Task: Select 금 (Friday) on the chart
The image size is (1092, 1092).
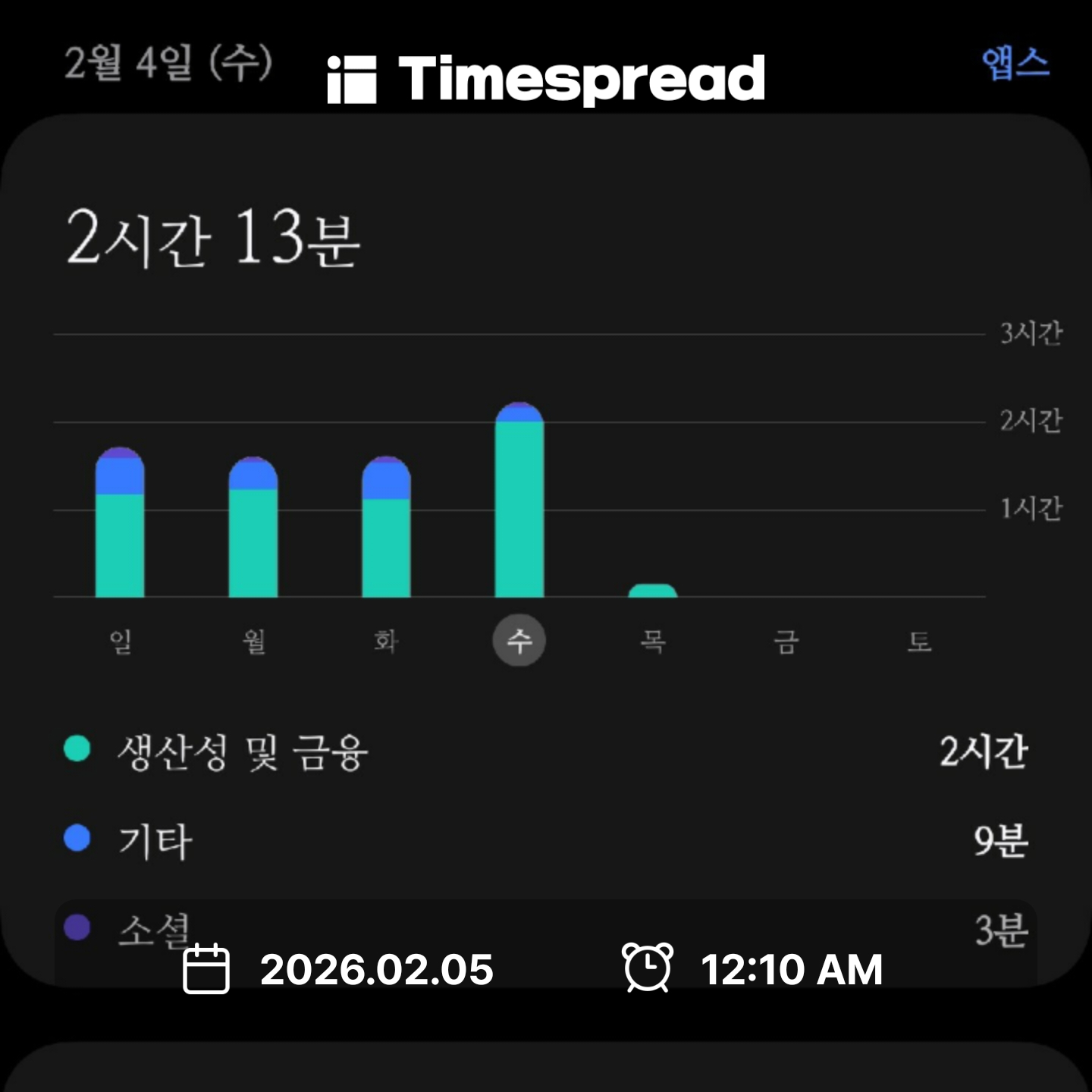Action: point(786,642)
